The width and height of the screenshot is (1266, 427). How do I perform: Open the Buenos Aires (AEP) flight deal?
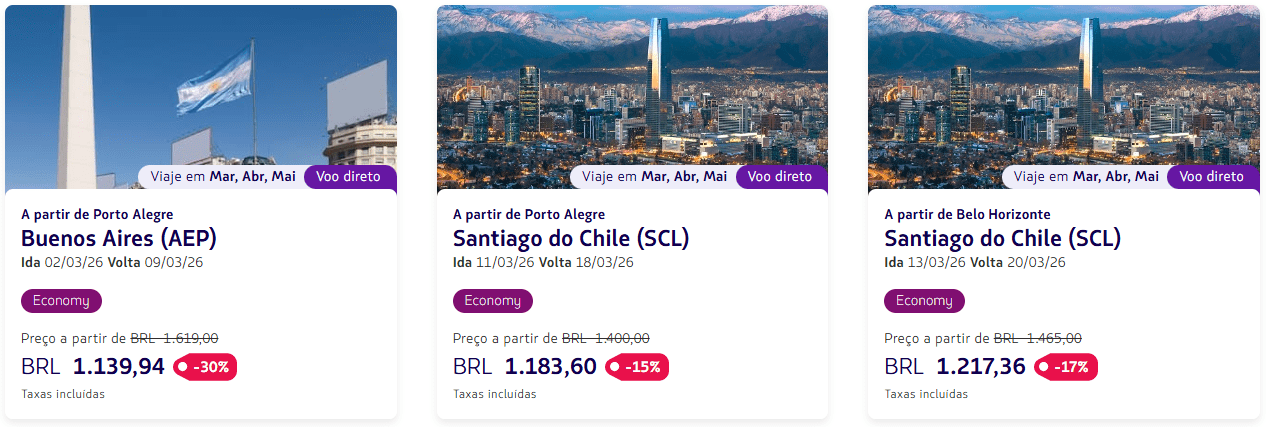(x=119, y=239)
